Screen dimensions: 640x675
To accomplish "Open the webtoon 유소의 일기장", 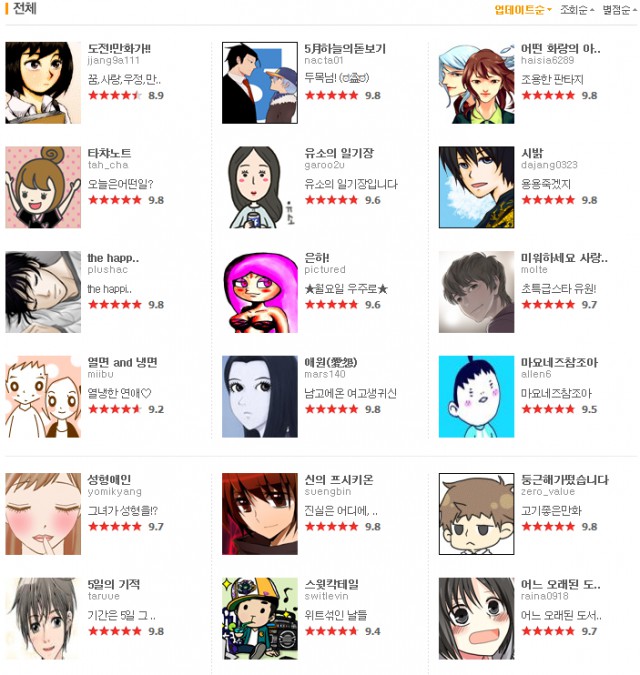I will 338,153.
